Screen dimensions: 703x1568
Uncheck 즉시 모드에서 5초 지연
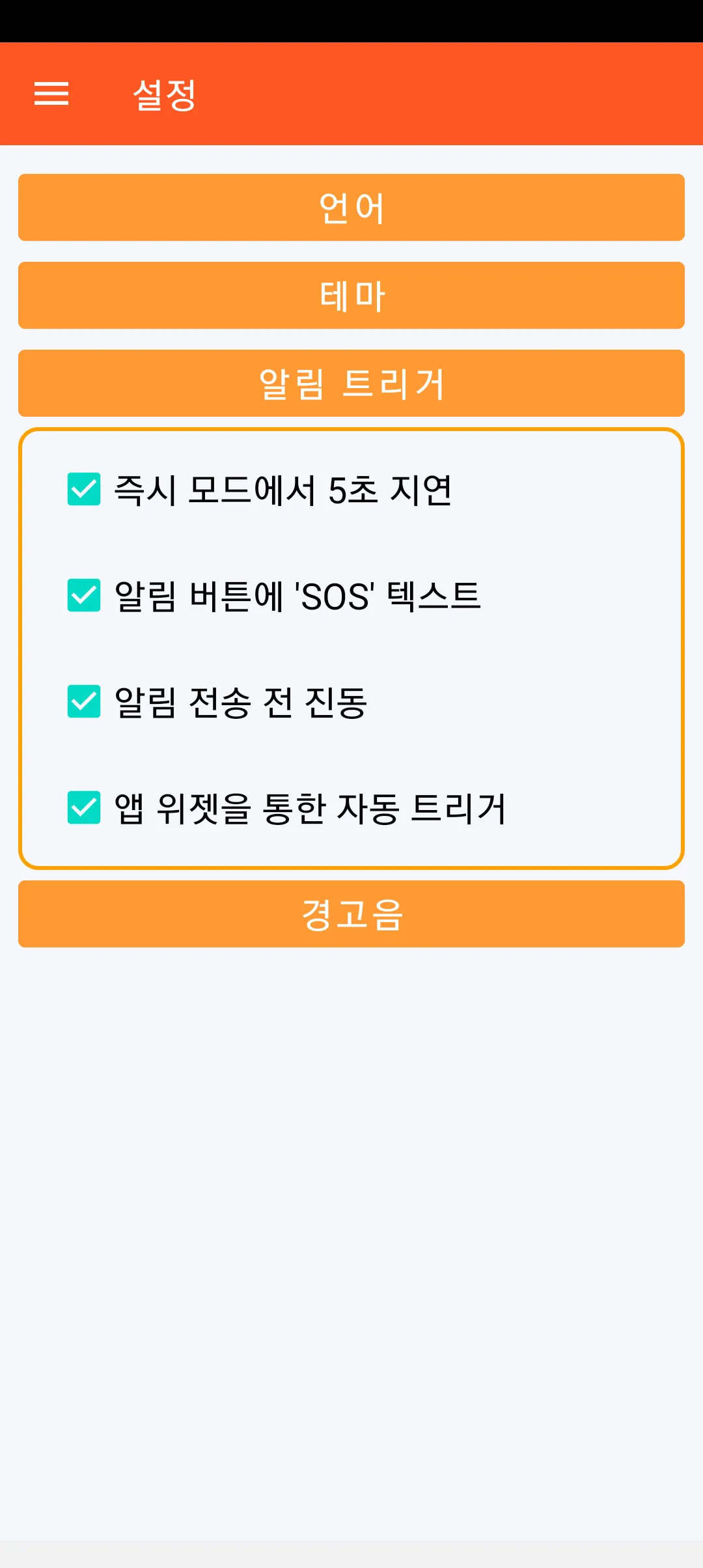tap(84, 489)
